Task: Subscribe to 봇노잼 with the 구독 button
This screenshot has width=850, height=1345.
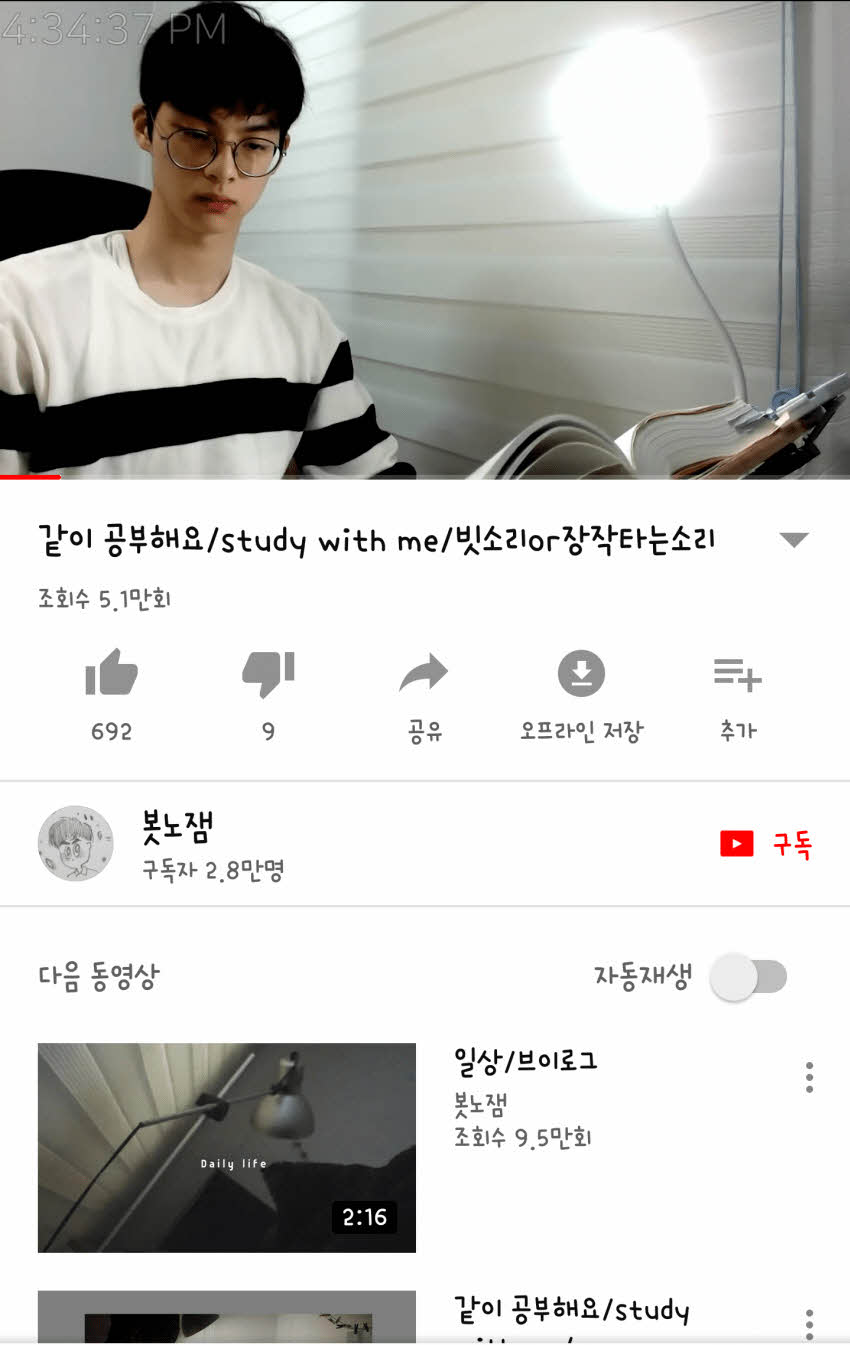Action: pyautogui.click(x=767, y=845)
